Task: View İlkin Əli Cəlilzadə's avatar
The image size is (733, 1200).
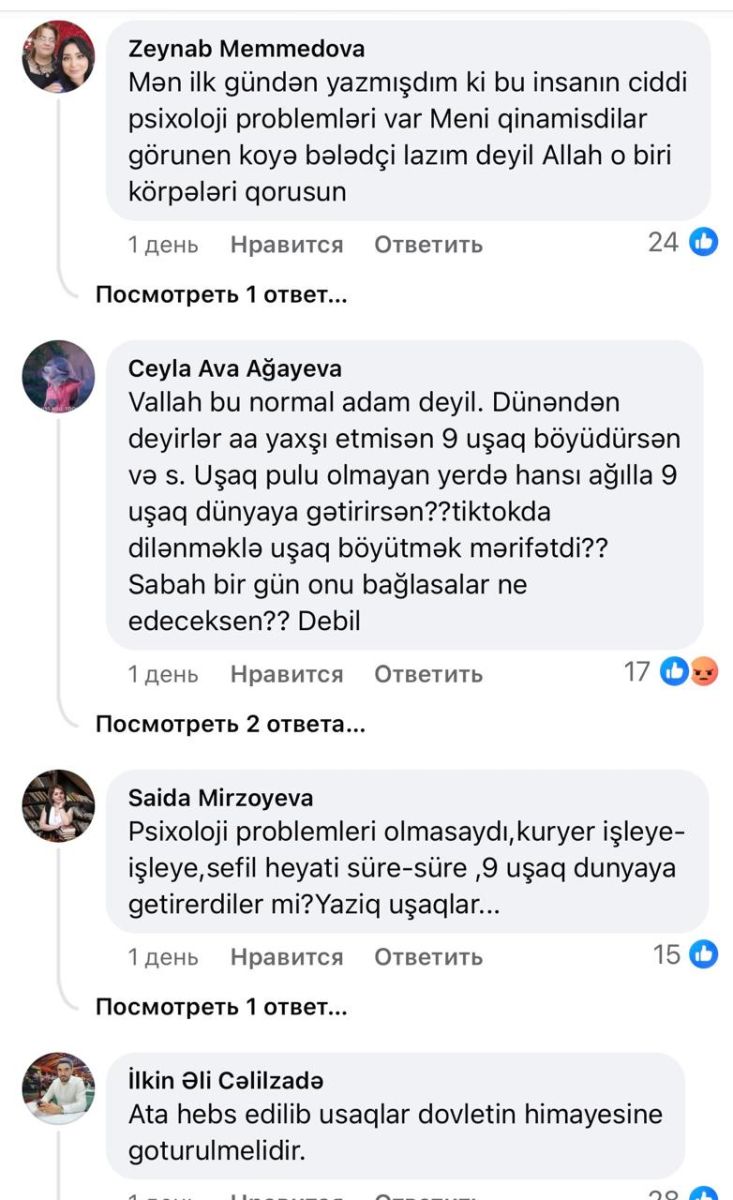Action: (59, 1089)
